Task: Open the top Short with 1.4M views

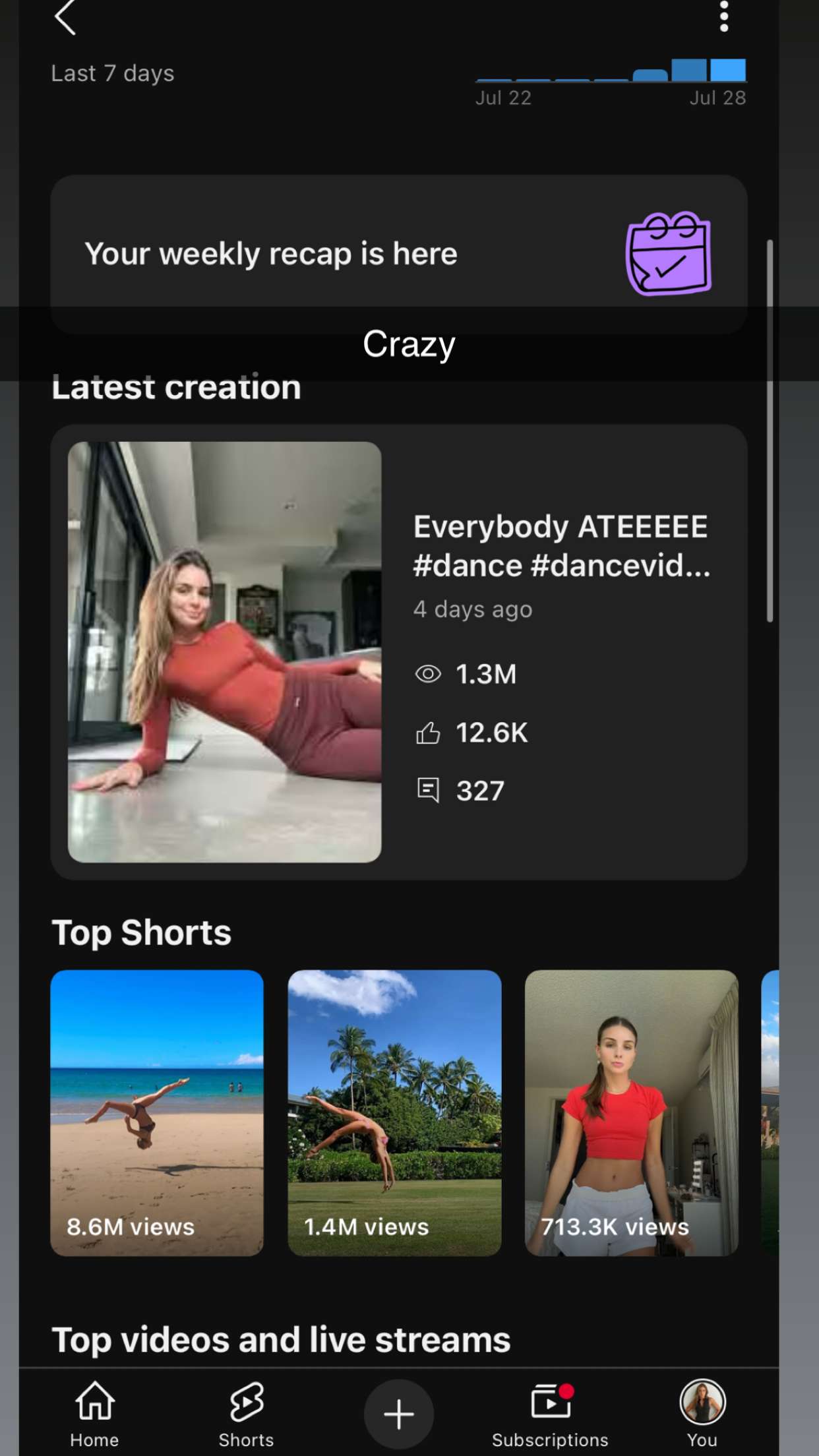Action: (x=394, y=1112)
